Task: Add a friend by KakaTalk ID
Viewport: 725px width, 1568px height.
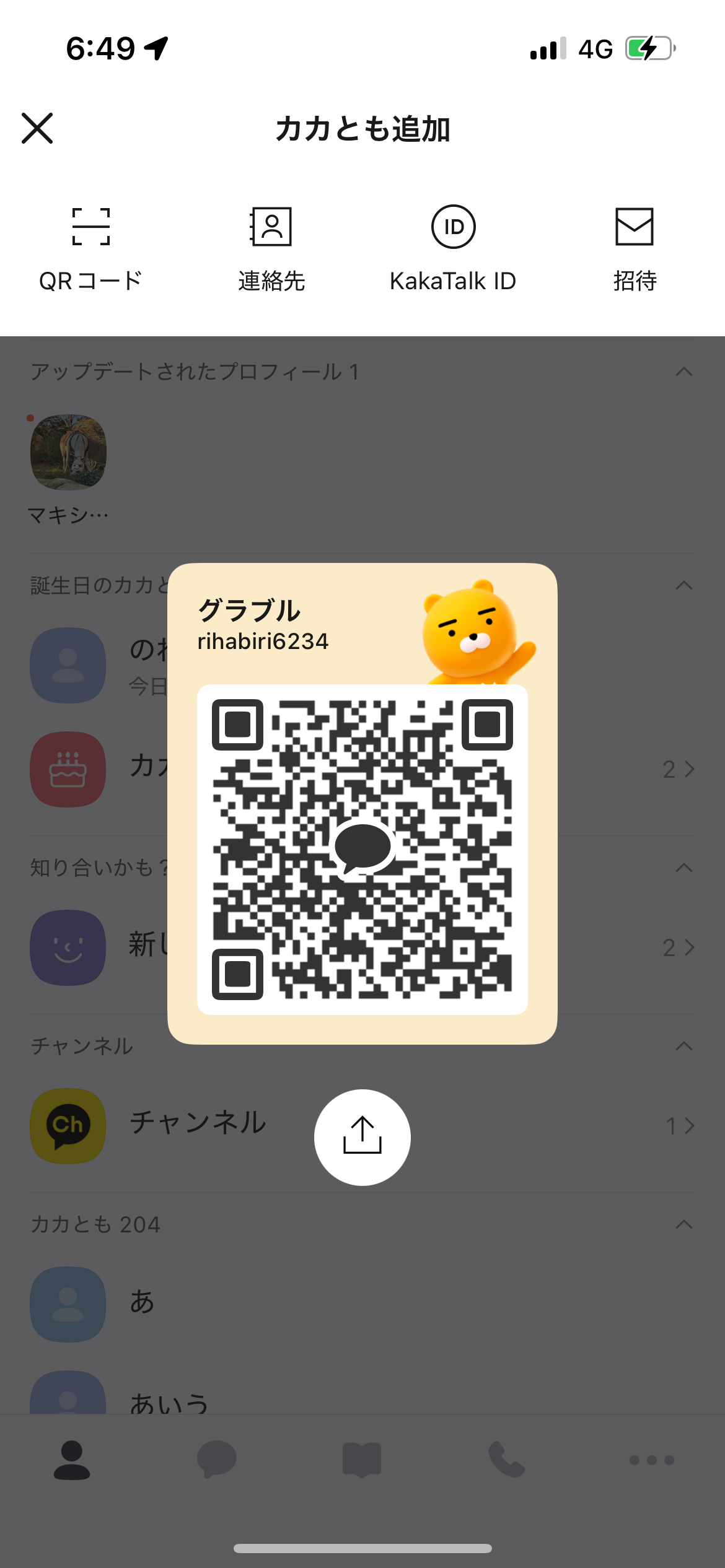Action: [x=453, y=248]
